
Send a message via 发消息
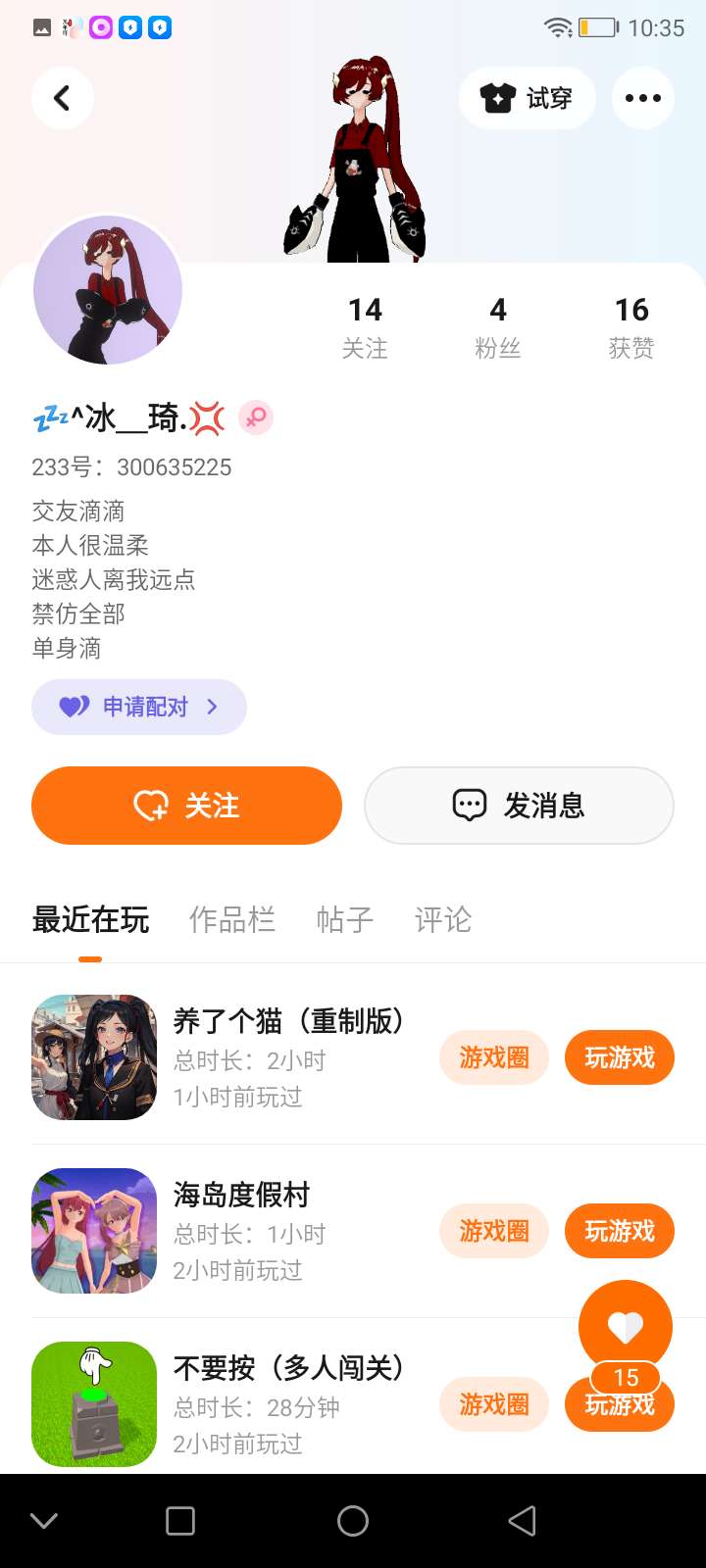click(519, 806)
